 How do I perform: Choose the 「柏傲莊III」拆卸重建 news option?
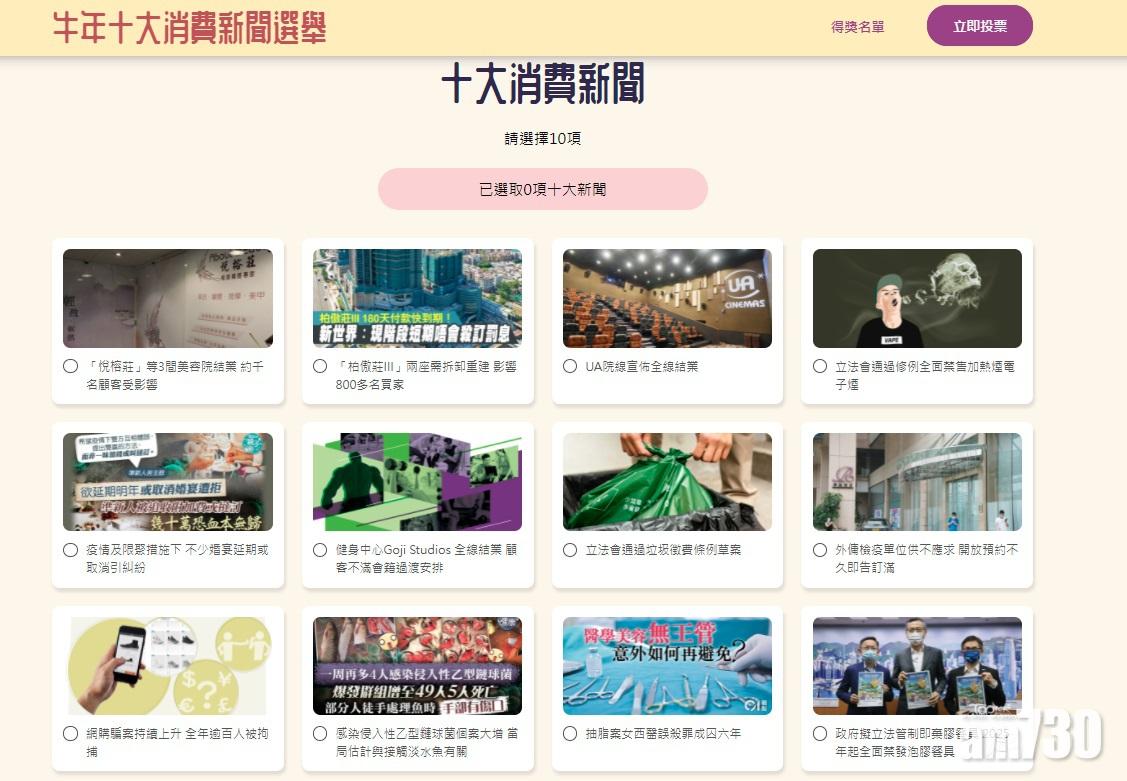coord(320,366)
